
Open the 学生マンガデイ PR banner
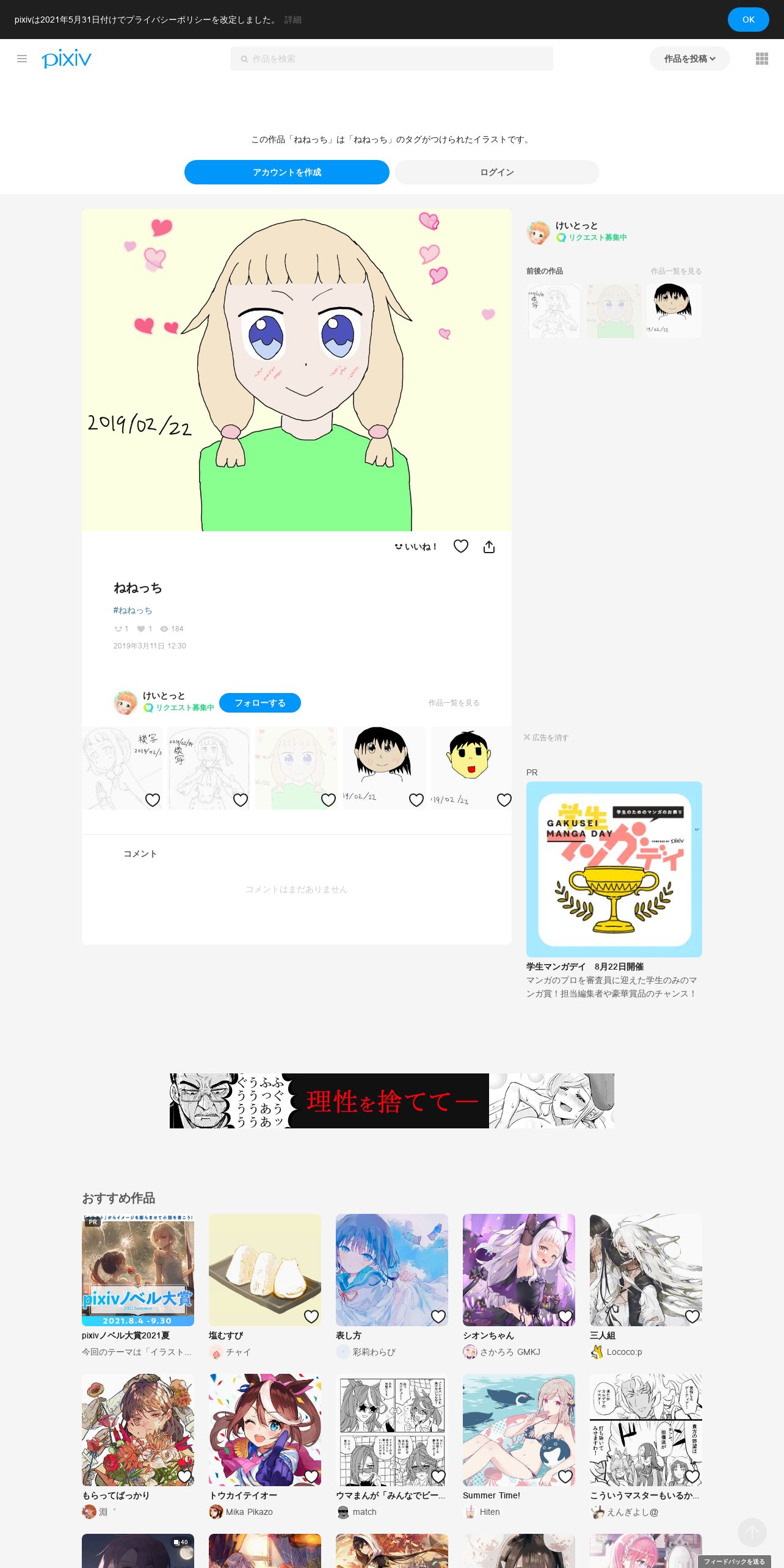(614, 869)
